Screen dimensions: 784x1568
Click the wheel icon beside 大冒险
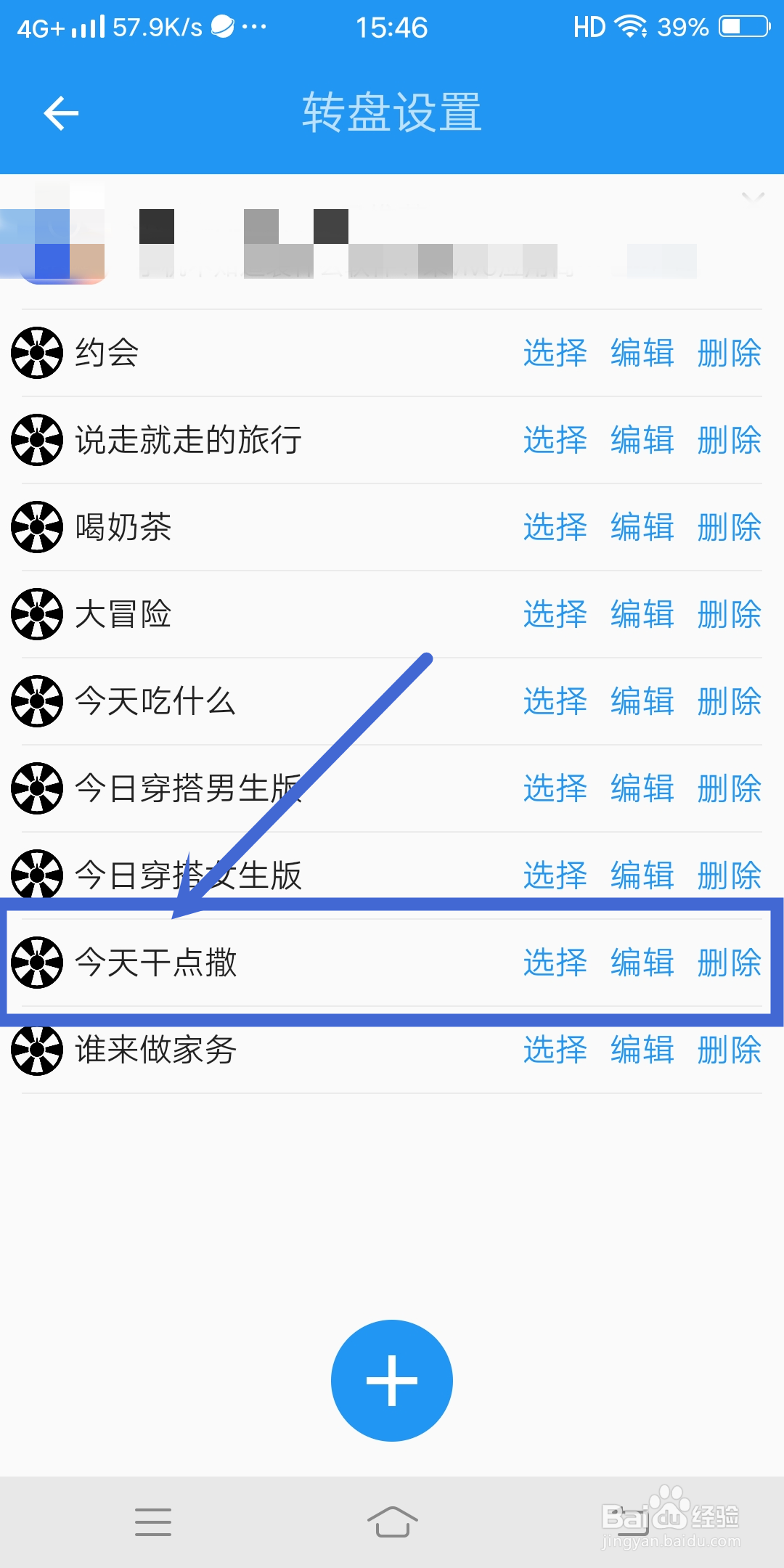click(x=36, y=615)
